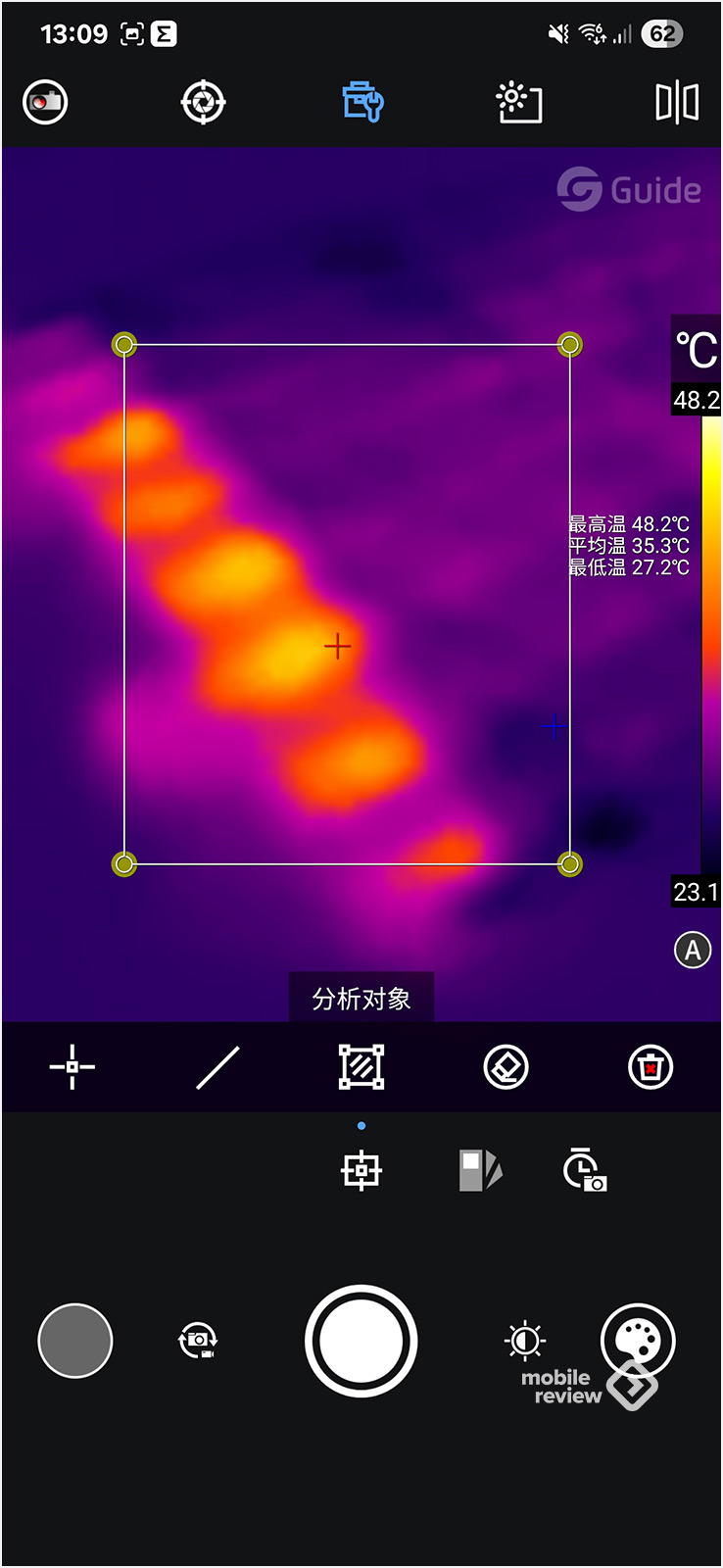Open the image fusion mode icon
The height and width of the screenshot is (1568, 723).
[480, 1170]
